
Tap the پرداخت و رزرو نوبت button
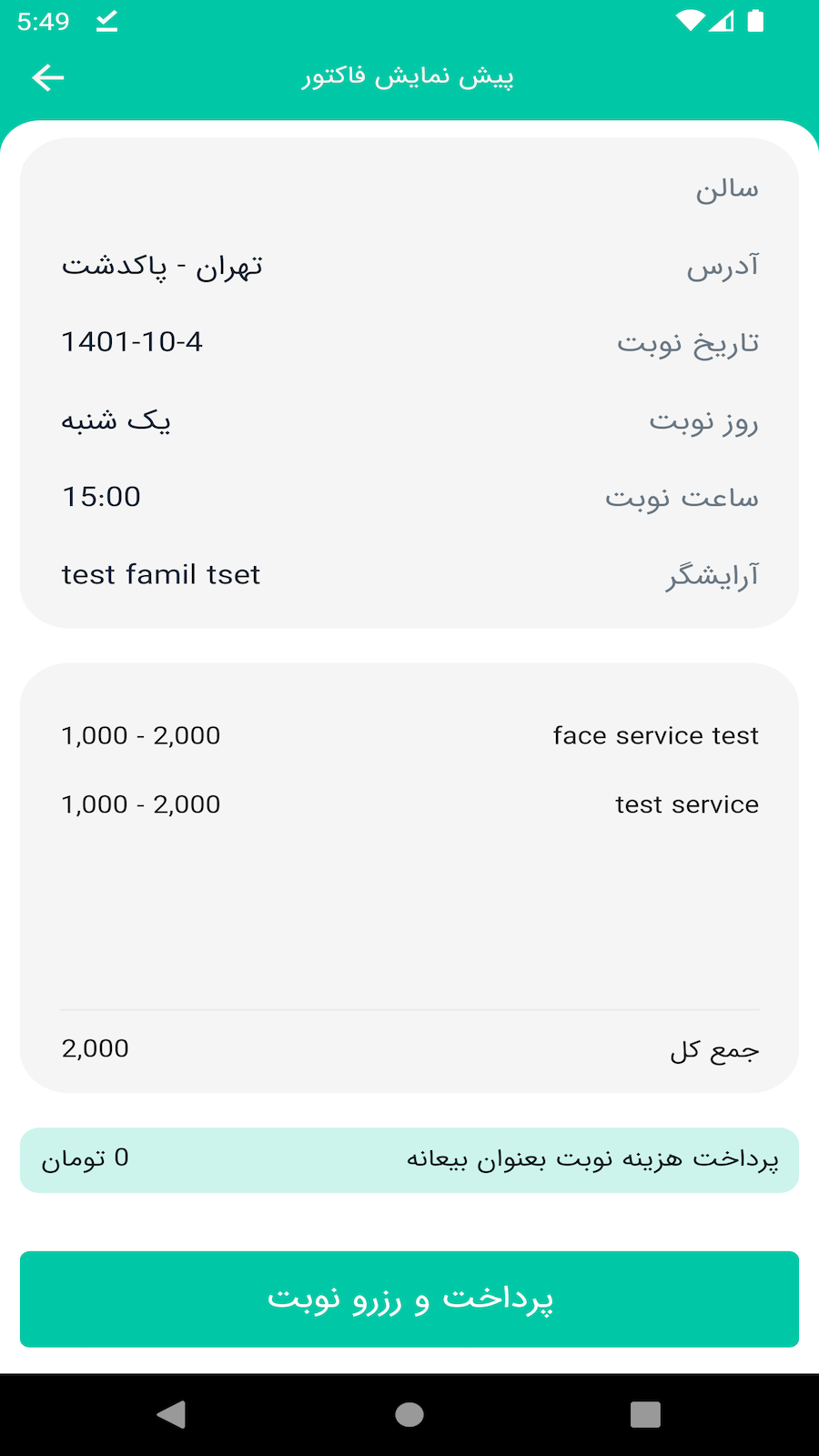pyautogui.click(x=409, y=1299)
